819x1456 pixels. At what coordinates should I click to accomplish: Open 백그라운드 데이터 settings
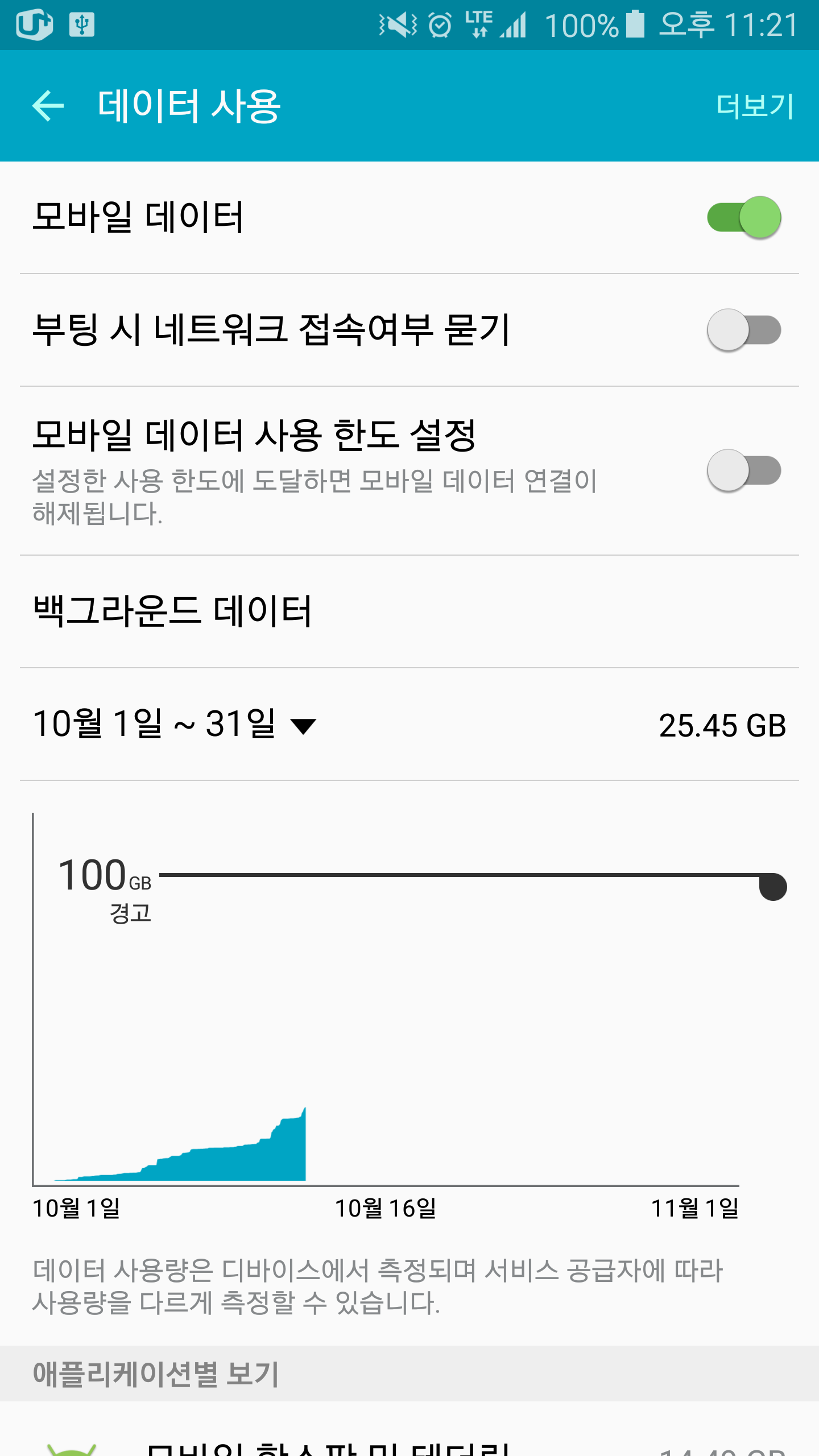click(x=172, y=611)
